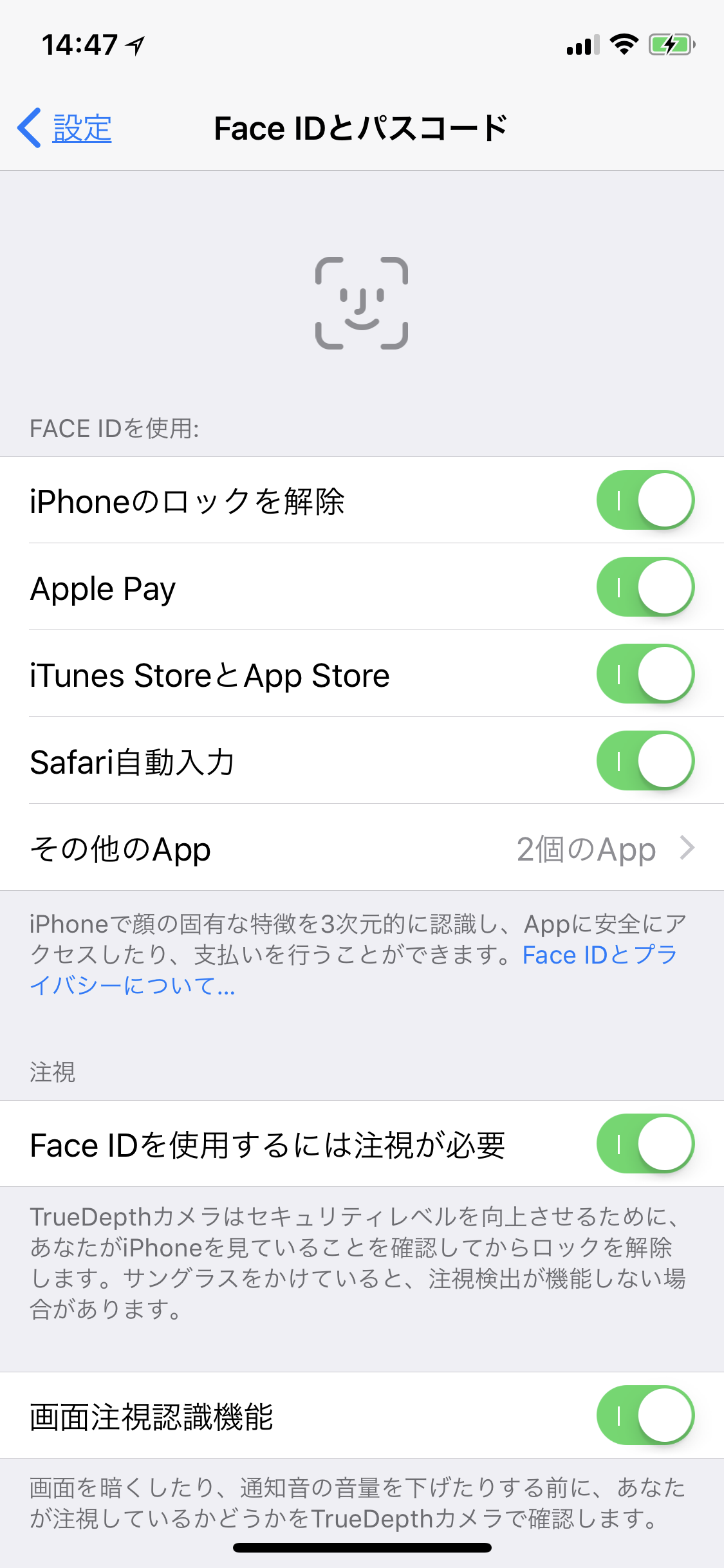Open Face IDとプライバシーについて link
Screen dimensions: 724x1568
[x=599, y=956]
